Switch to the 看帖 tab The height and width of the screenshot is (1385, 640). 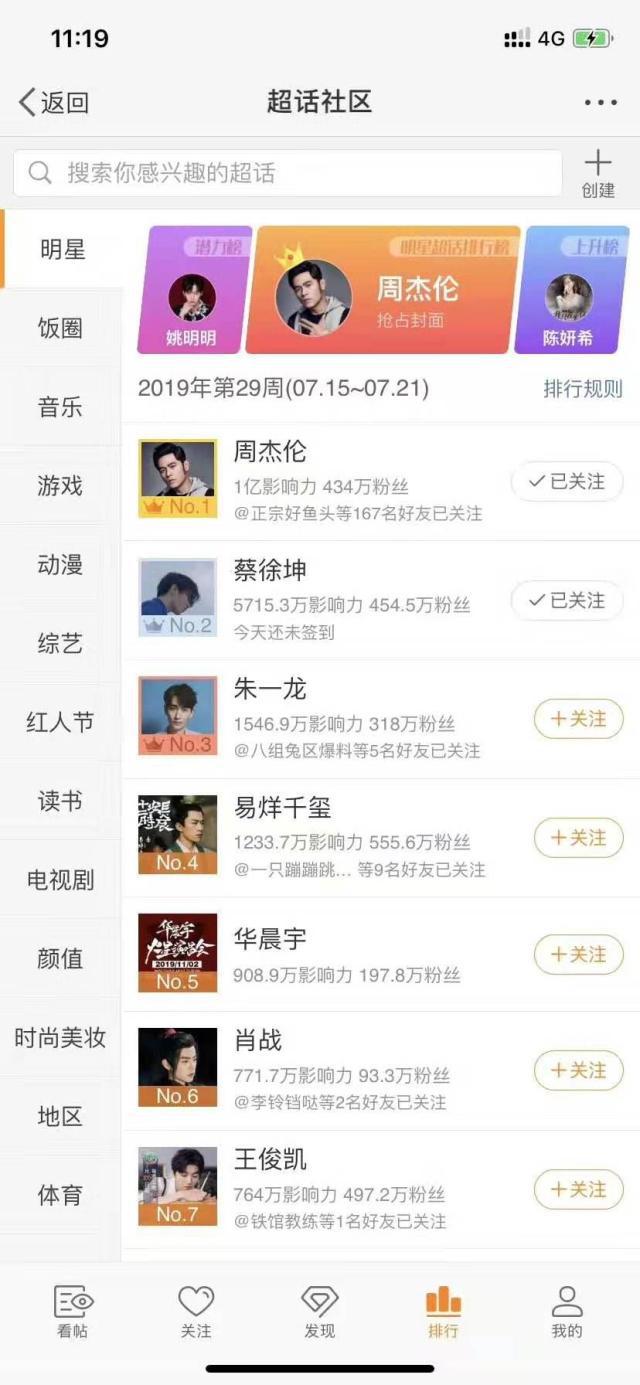tap(73, 1311)
